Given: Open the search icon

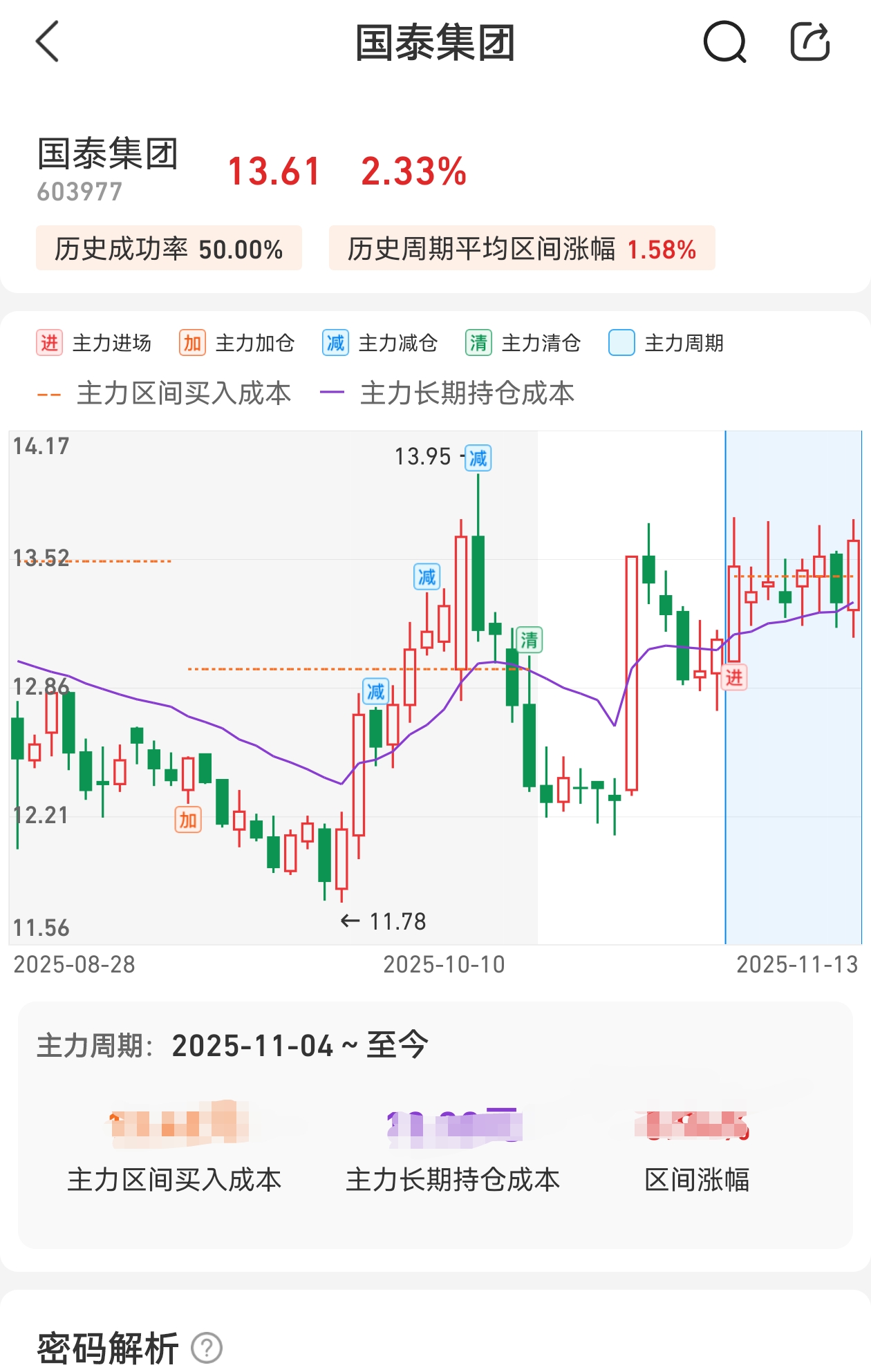Looking at the screenshot, I should tap(724, 41).
